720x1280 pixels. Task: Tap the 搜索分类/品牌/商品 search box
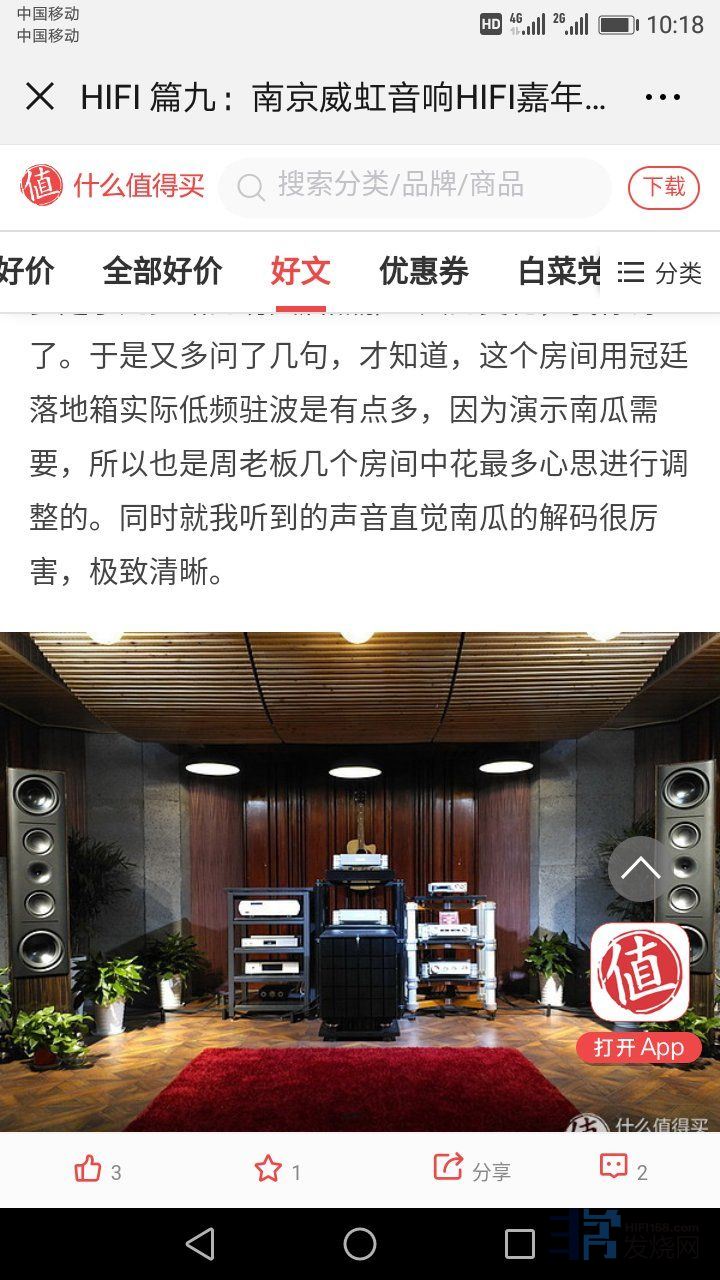click(x=415, y=186)
